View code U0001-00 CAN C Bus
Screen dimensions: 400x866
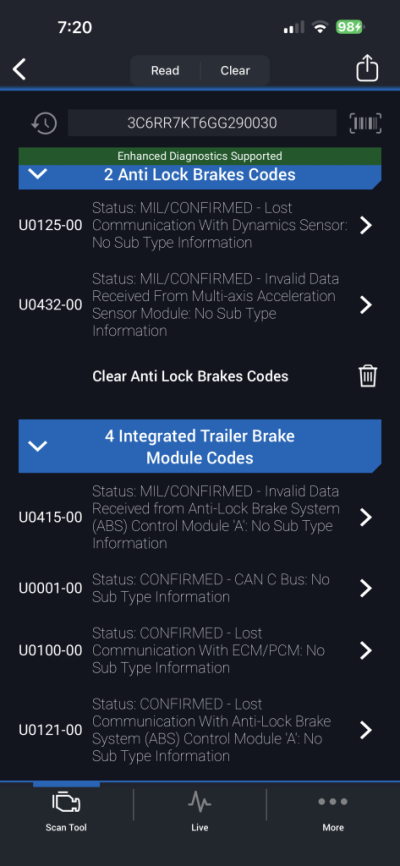[x=199, y=588]
